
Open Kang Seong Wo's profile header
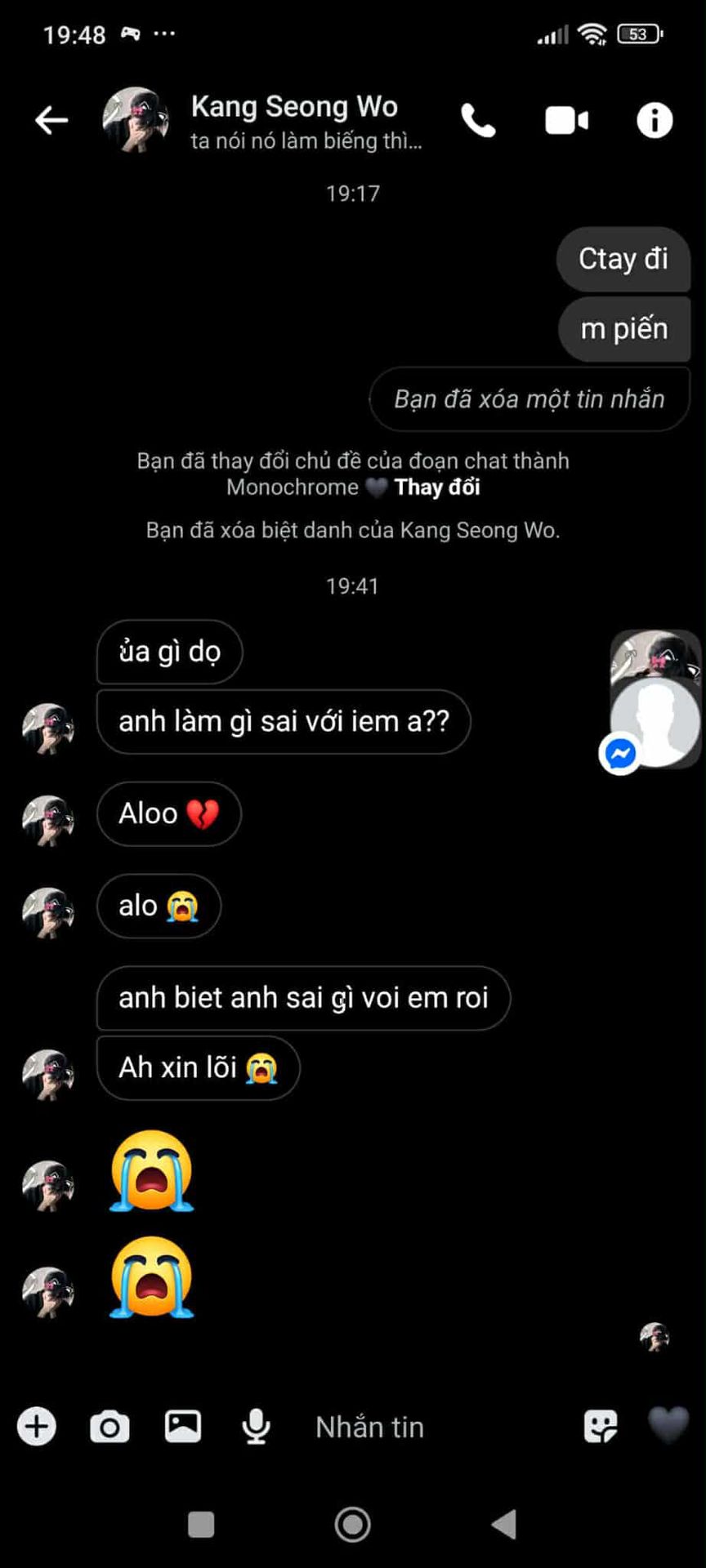294,121
